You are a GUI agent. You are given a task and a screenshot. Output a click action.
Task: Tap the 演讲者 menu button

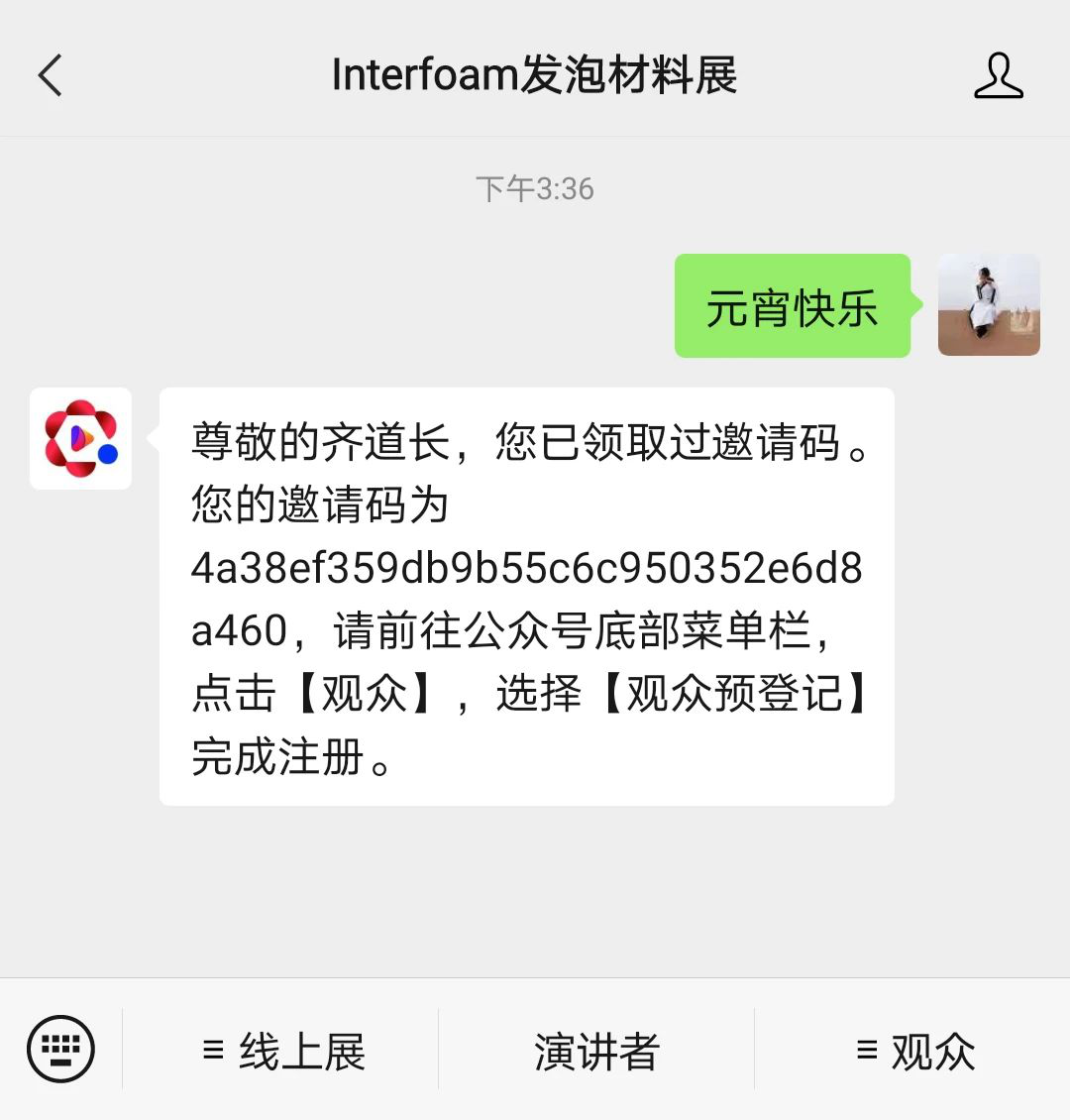[x=596, y=1051]
